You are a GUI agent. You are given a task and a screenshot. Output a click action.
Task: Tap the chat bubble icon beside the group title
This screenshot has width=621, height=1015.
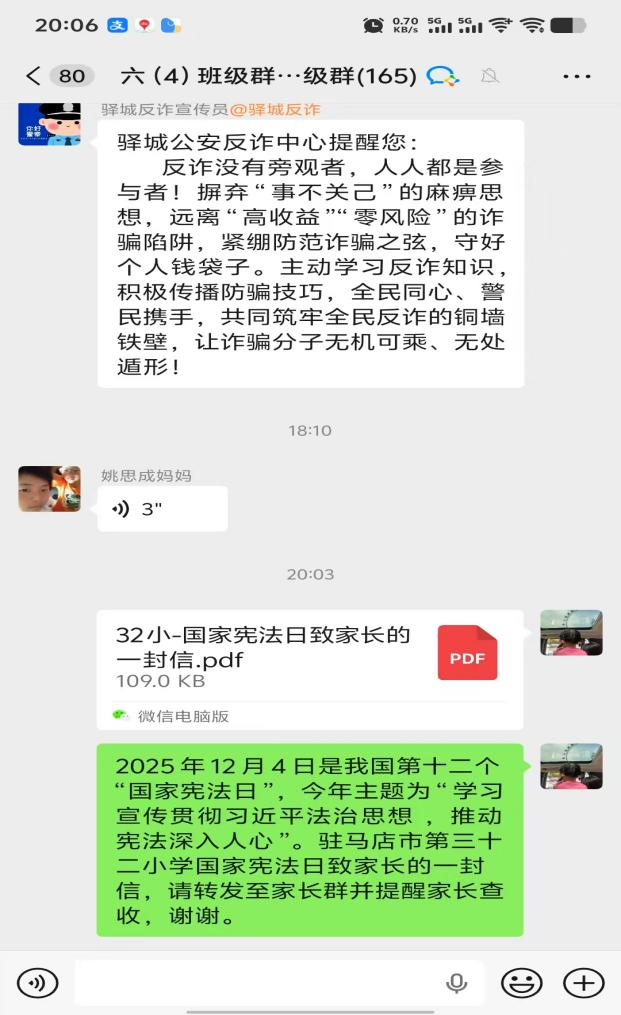point(442,76)
